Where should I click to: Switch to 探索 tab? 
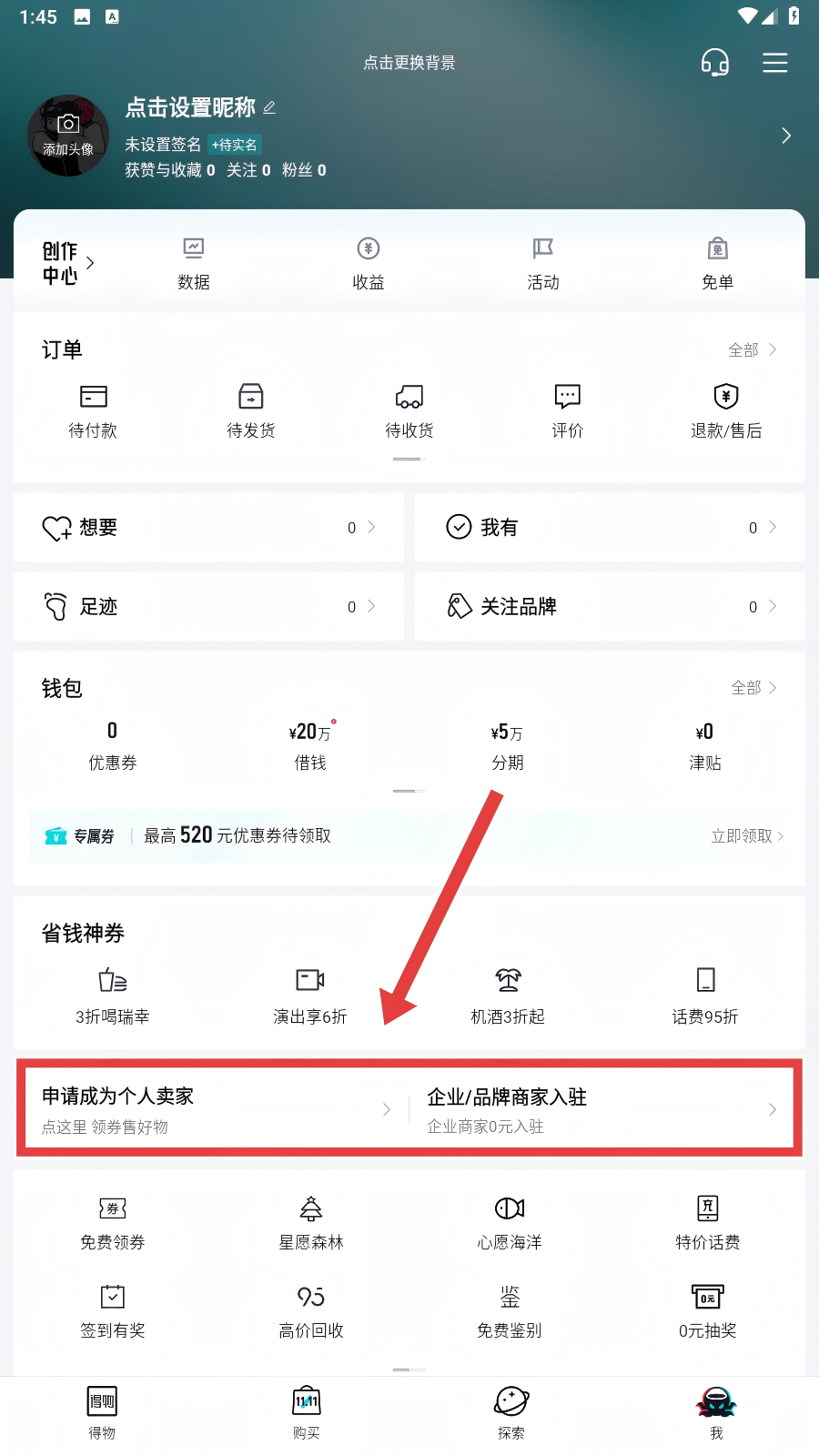click(x=511, y=1411)
